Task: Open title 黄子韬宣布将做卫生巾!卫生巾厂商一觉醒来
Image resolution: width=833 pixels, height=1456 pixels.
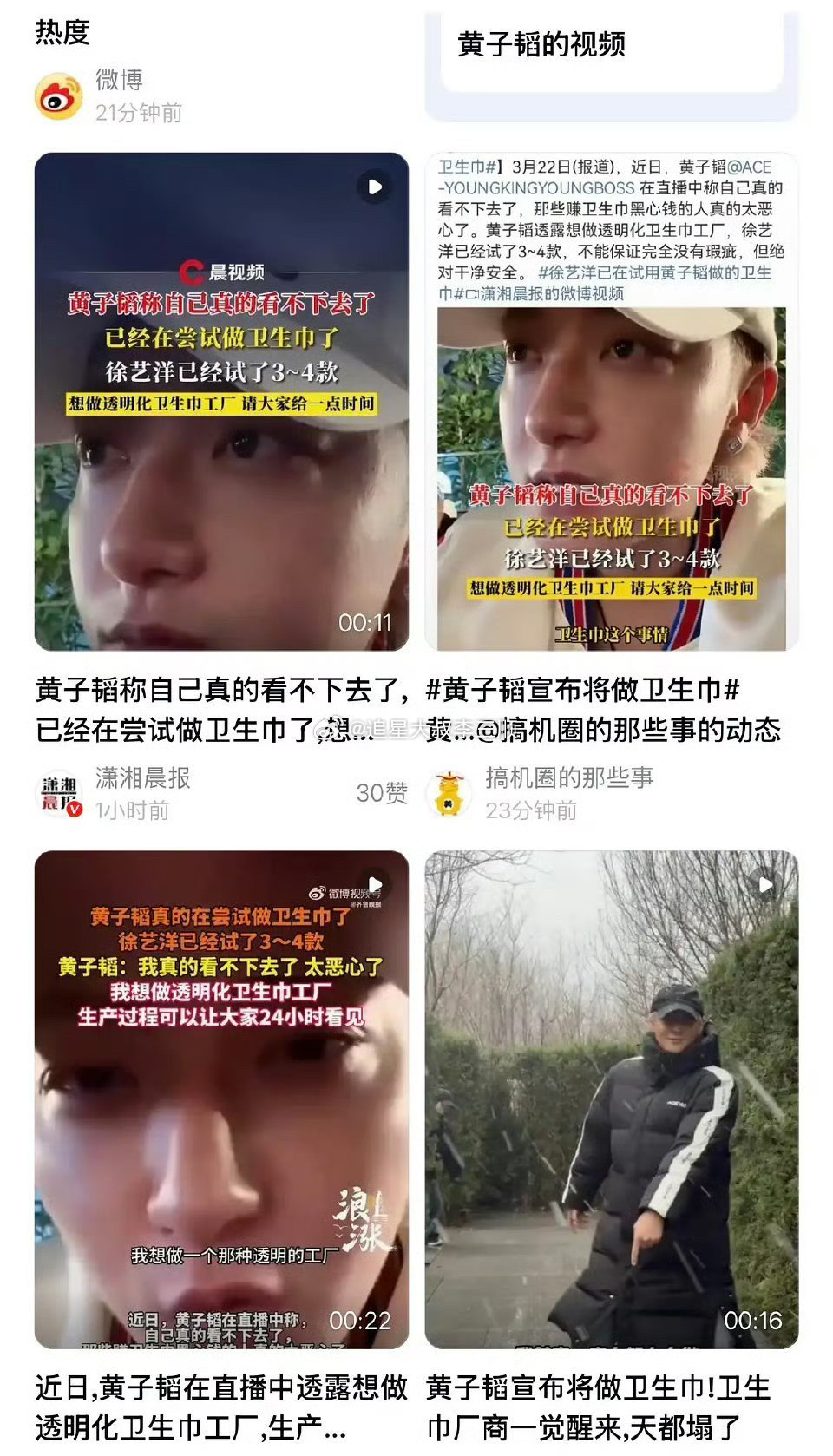Action: 599,1407
